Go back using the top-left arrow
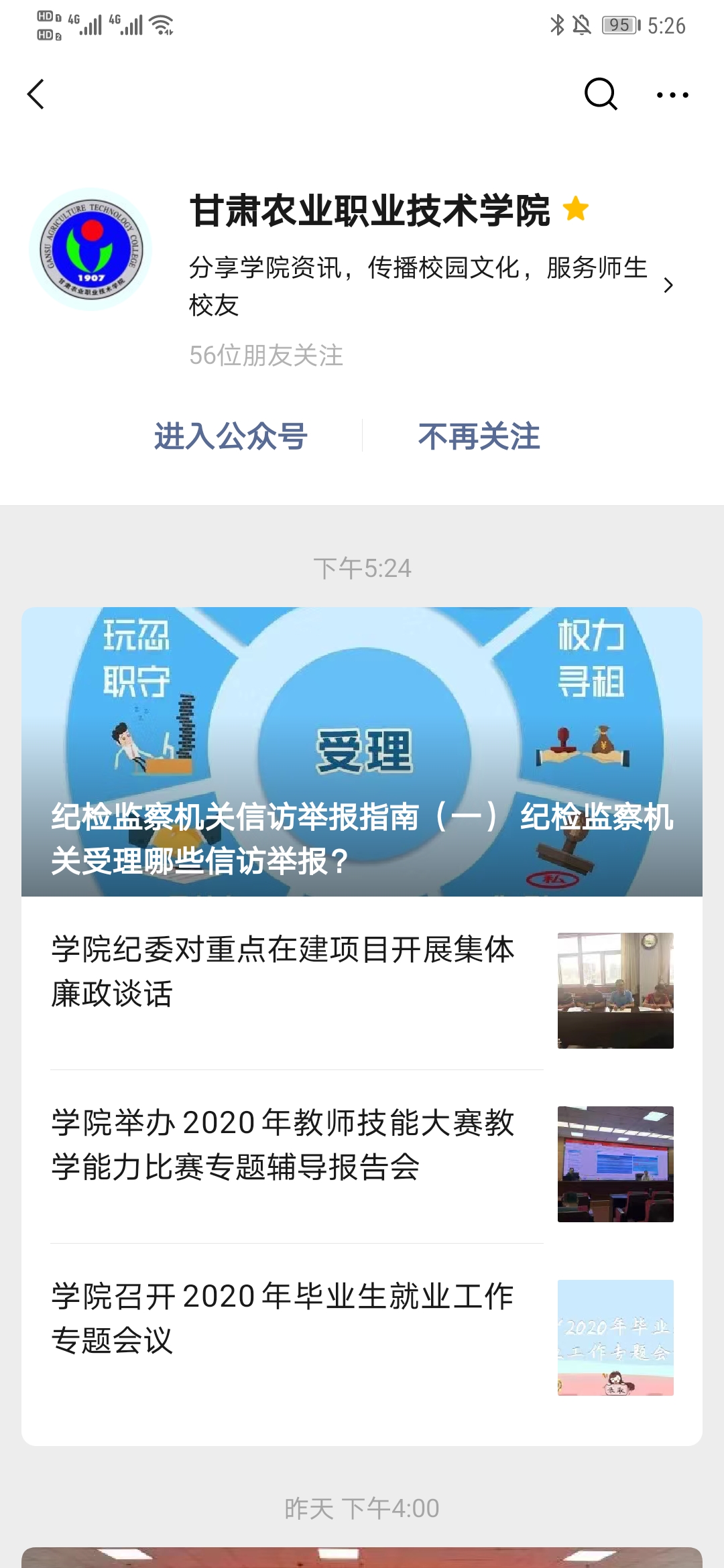724x1568 pixels. tap(36, 94)
